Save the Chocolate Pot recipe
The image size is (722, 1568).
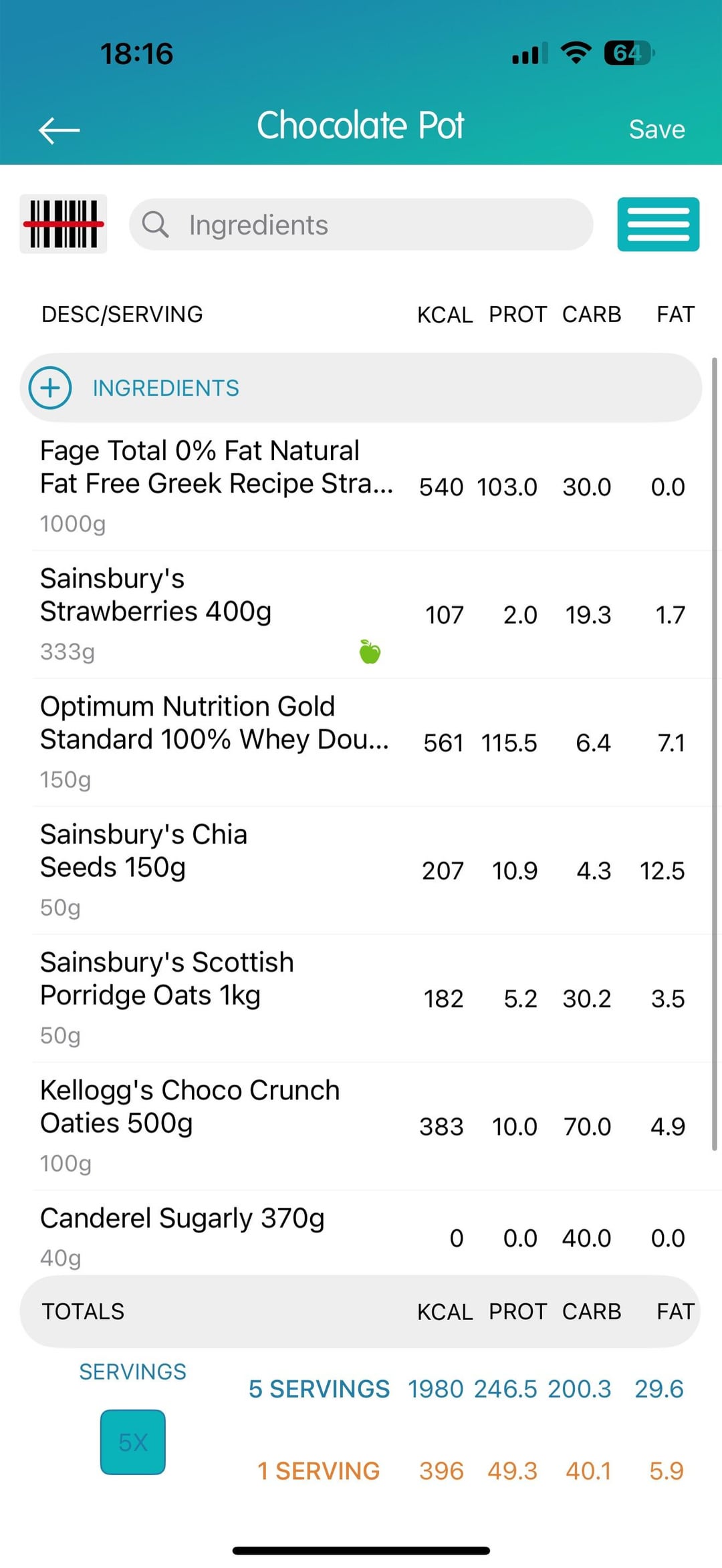point(656,130)
